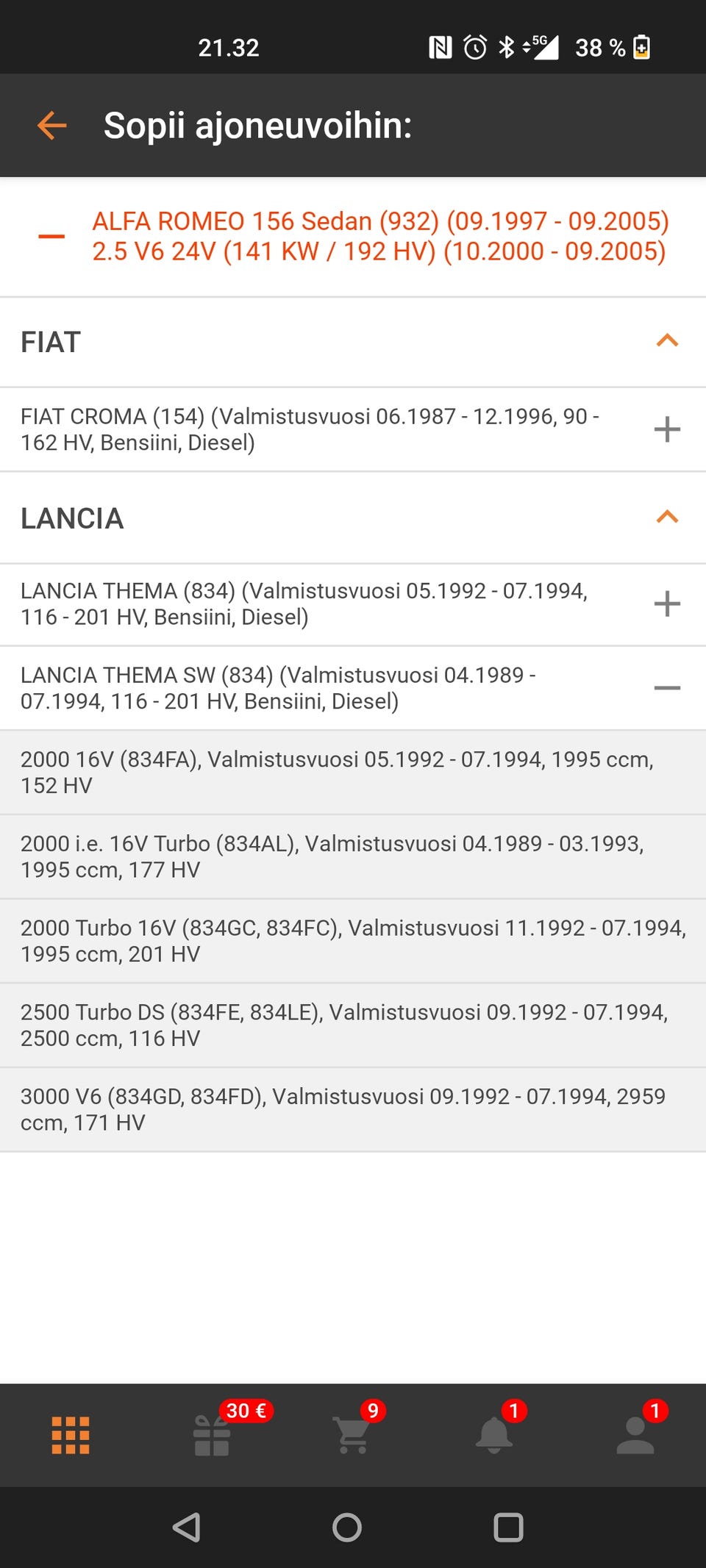Open the notifications bell tab
706x1568 pixels.
(494, 1435)
